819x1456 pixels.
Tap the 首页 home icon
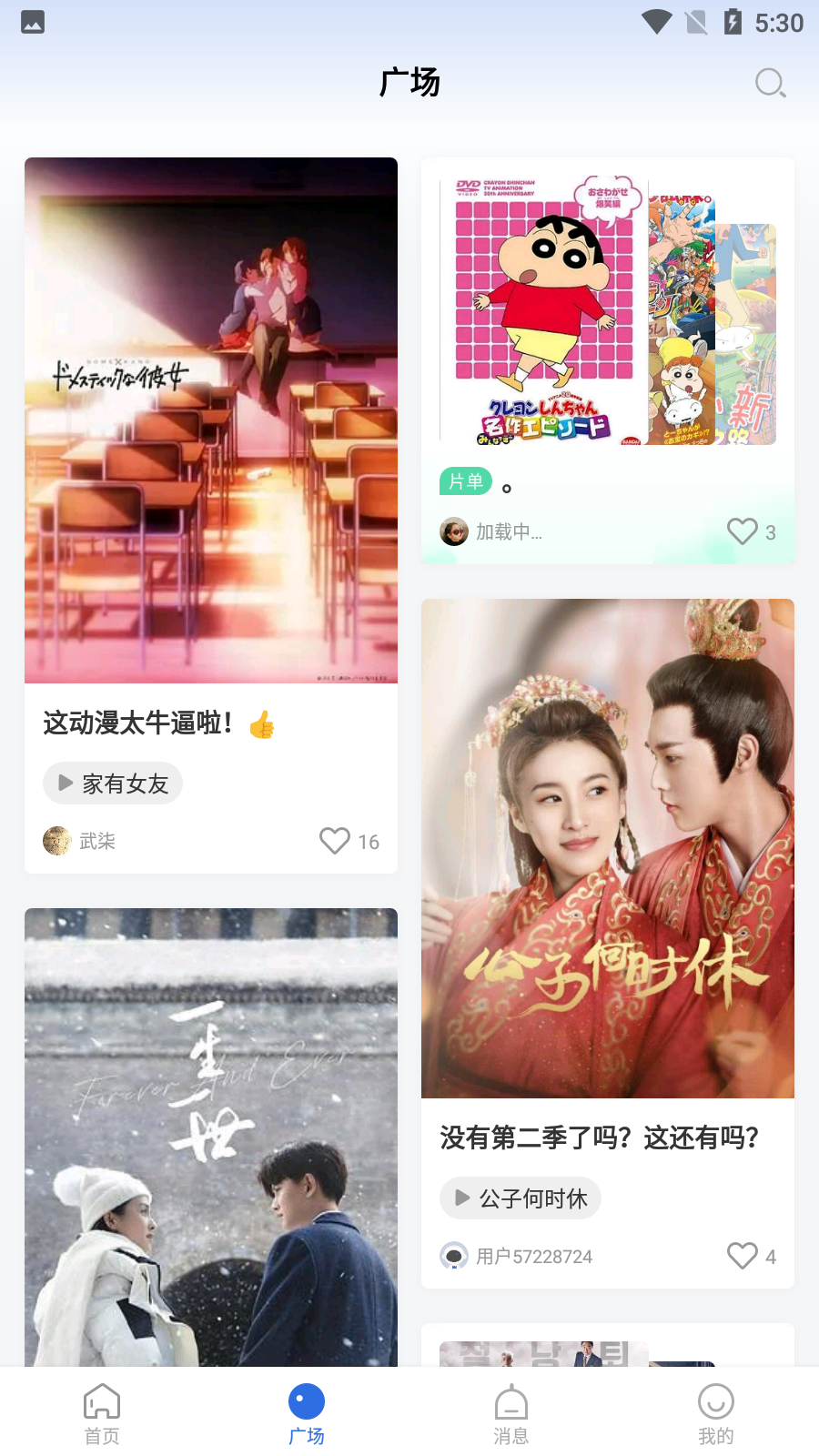[x=102, y=1401]
